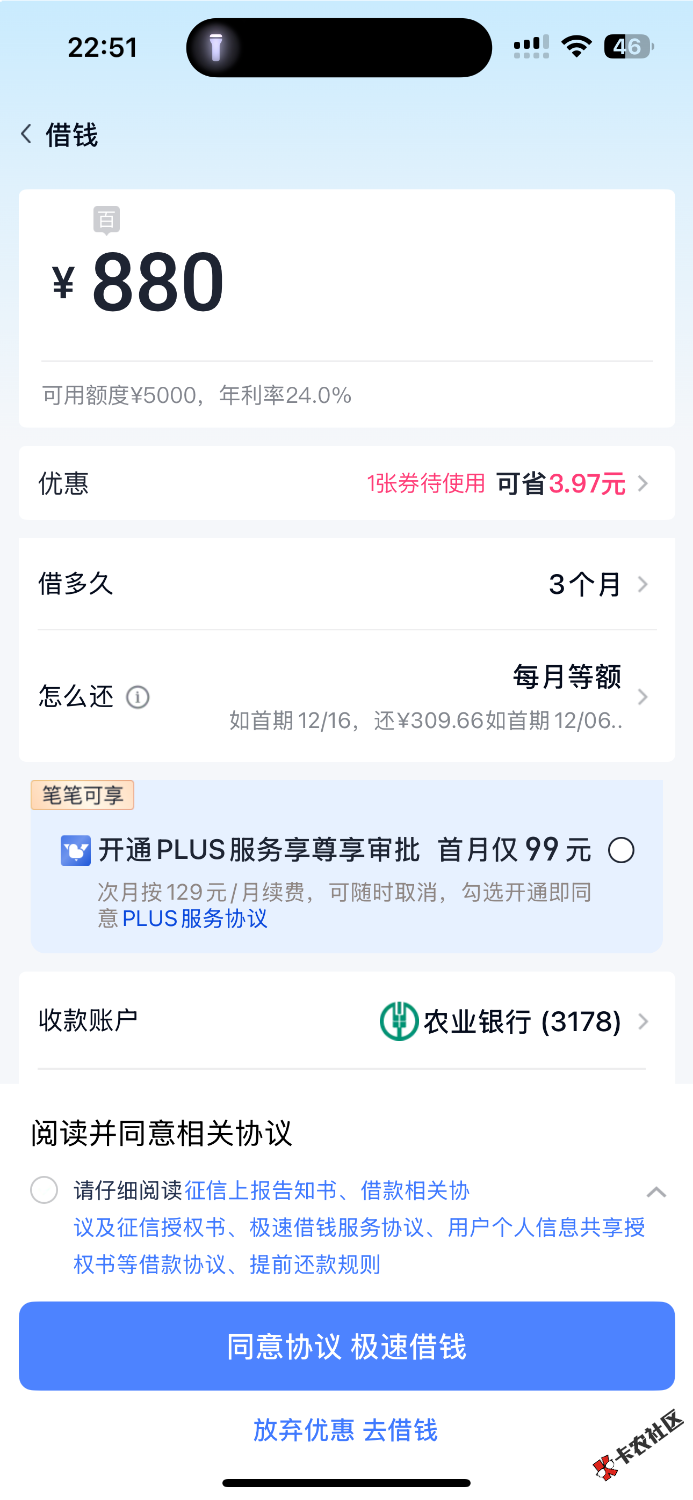Open the 怎么还 repayment method row
This screenshot has height=1500, width=693.
pyautogui.click(x=346, y=697)
